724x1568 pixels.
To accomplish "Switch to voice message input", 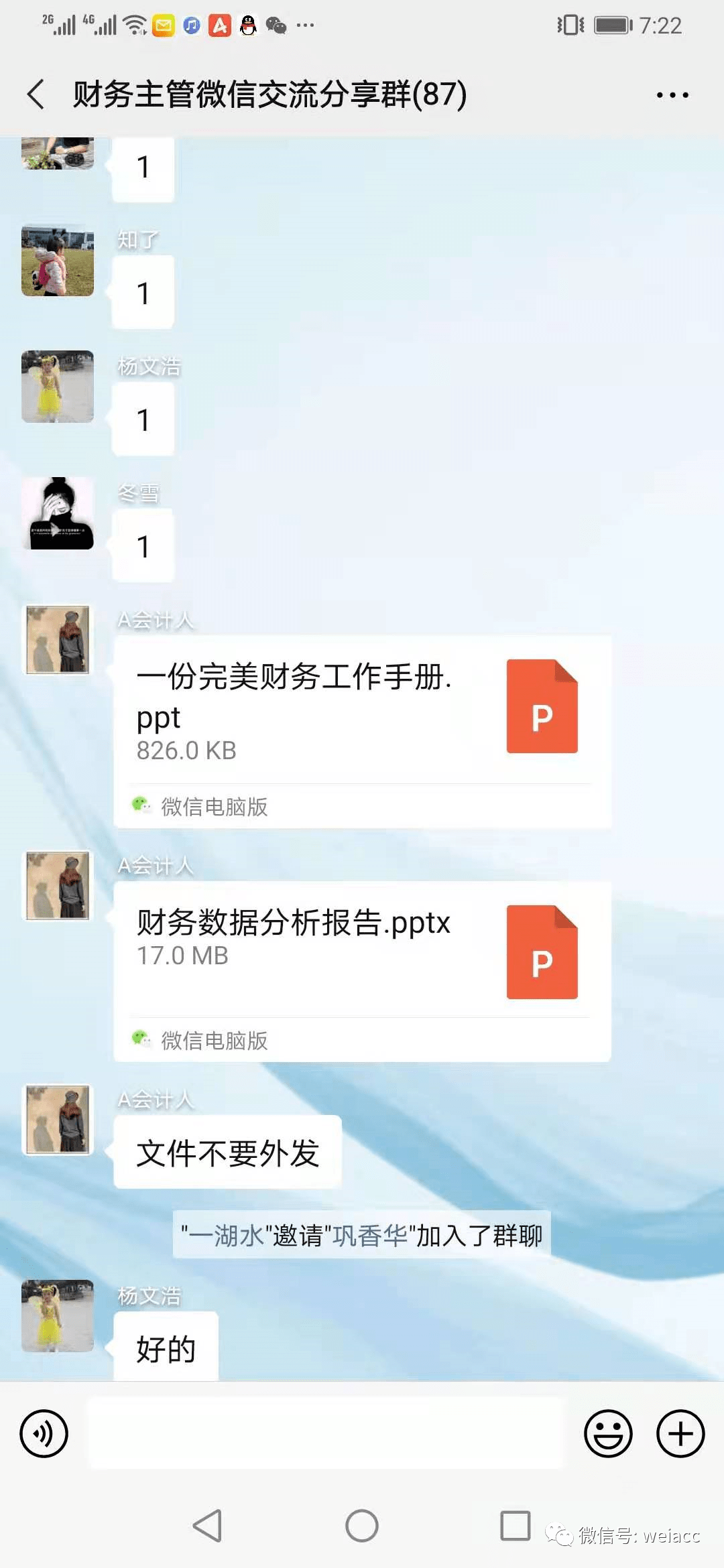I will 44,1433.
